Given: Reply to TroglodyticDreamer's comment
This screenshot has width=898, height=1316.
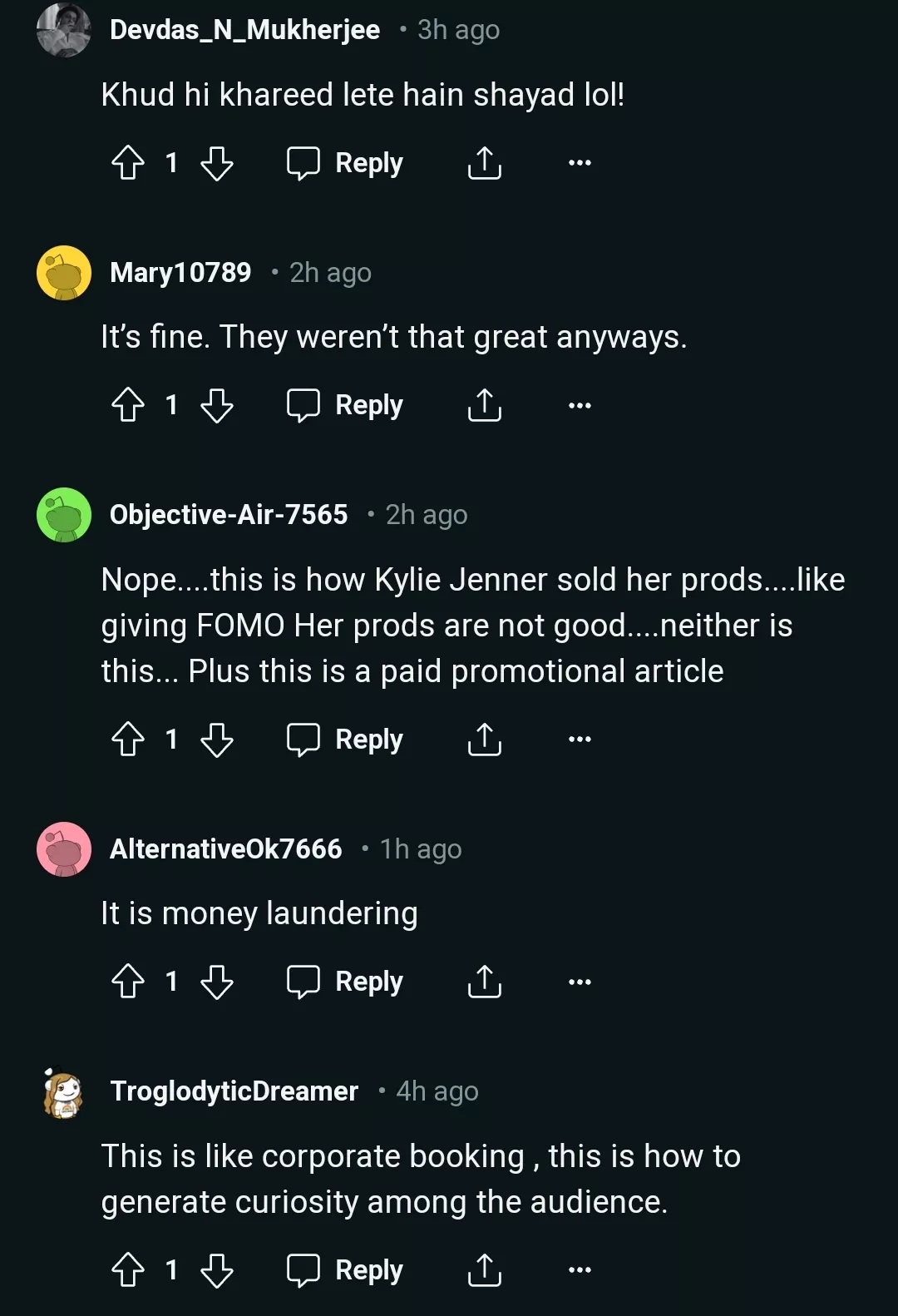Looking at the screenshot, I should [345, 1270].
